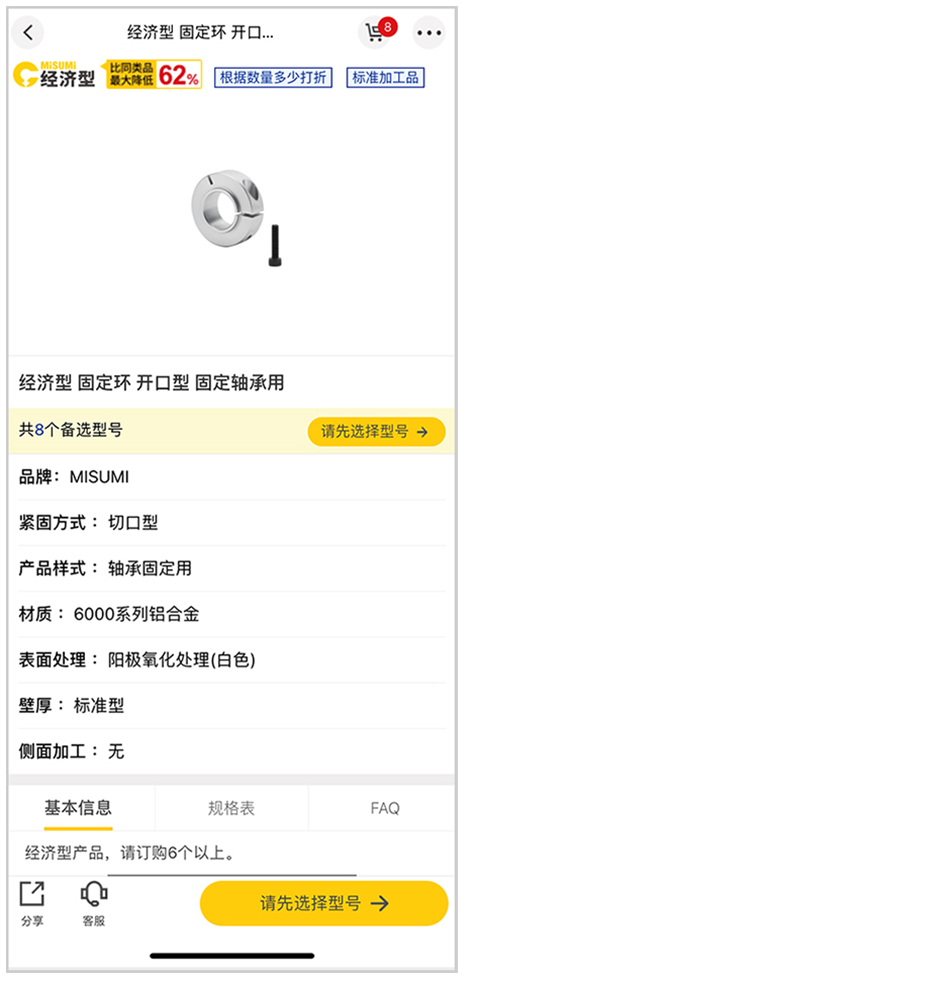Switch to the FAQ tab

(x=384, y=808)
